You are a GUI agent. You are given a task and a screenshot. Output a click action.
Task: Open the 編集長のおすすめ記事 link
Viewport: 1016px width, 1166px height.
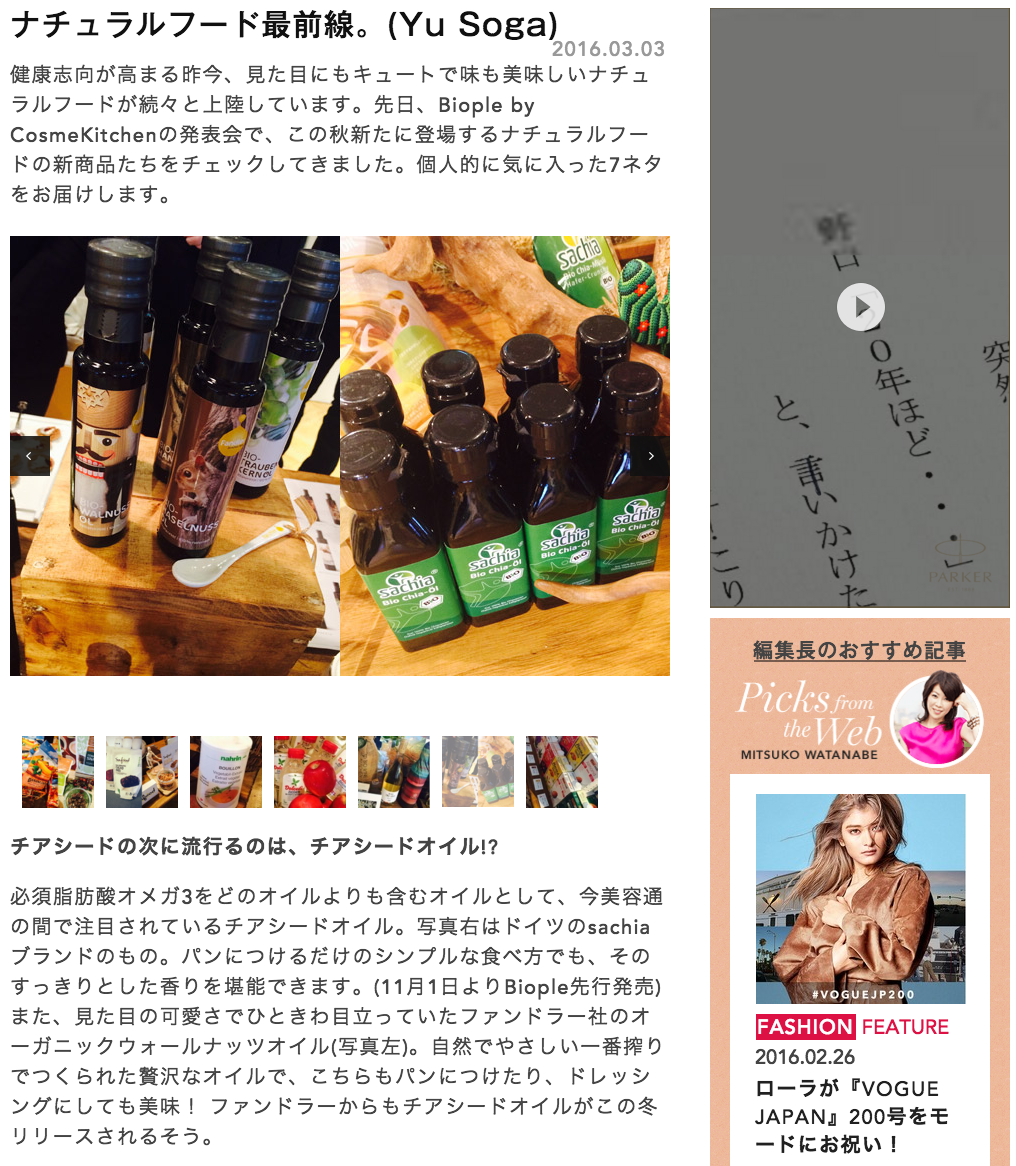point(859,651)
